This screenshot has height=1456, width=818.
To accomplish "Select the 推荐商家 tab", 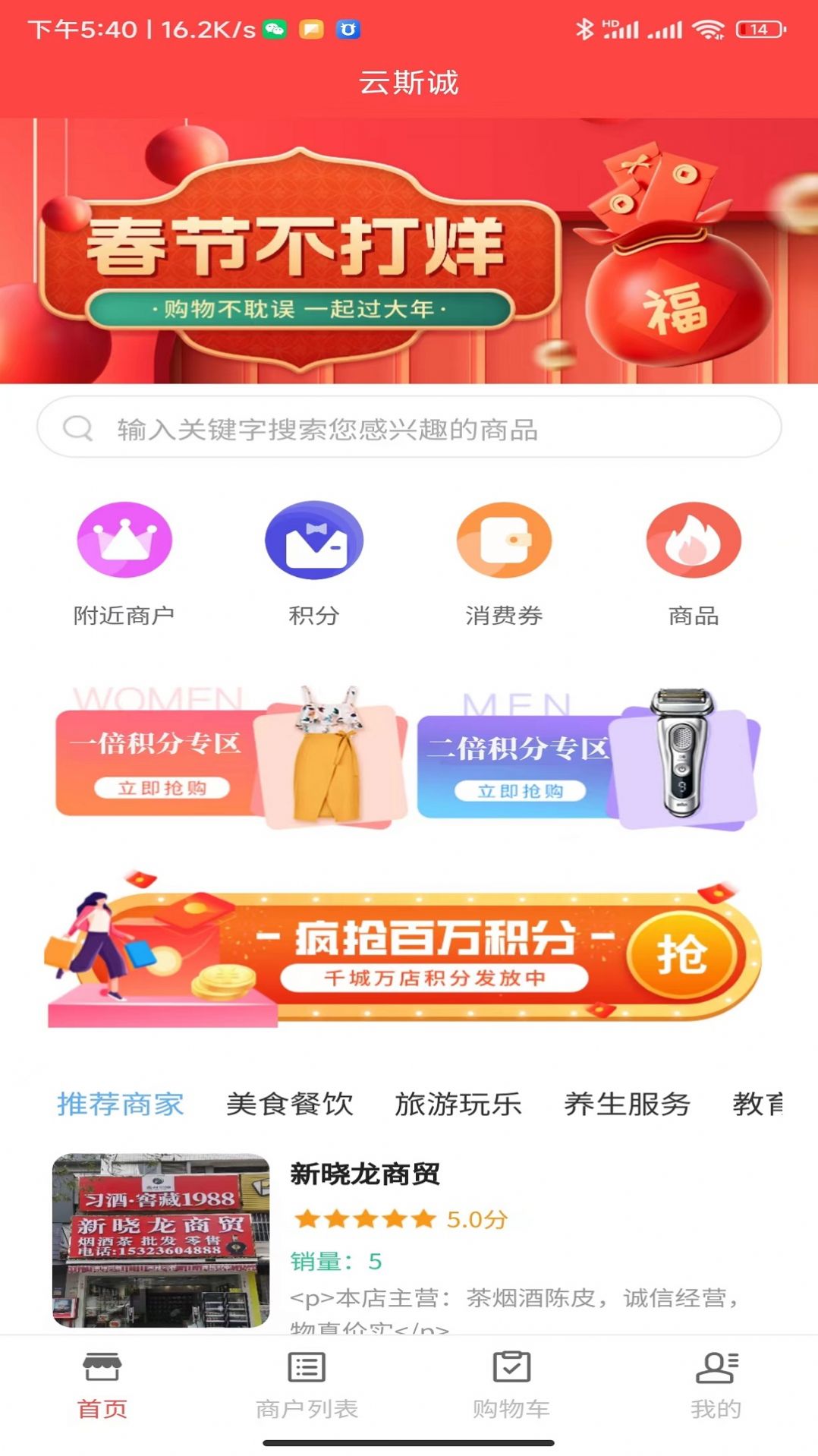I will tap(120, 1105).
